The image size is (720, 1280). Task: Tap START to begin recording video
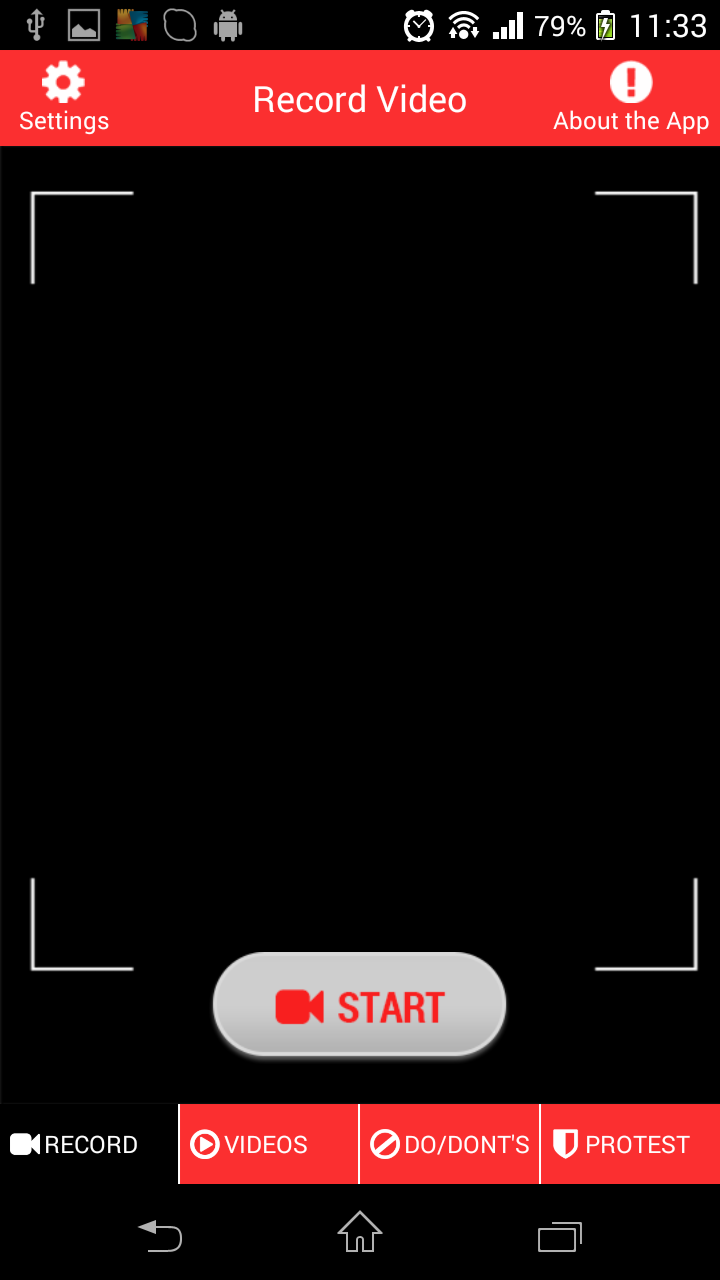click(x=359, y=1006)
